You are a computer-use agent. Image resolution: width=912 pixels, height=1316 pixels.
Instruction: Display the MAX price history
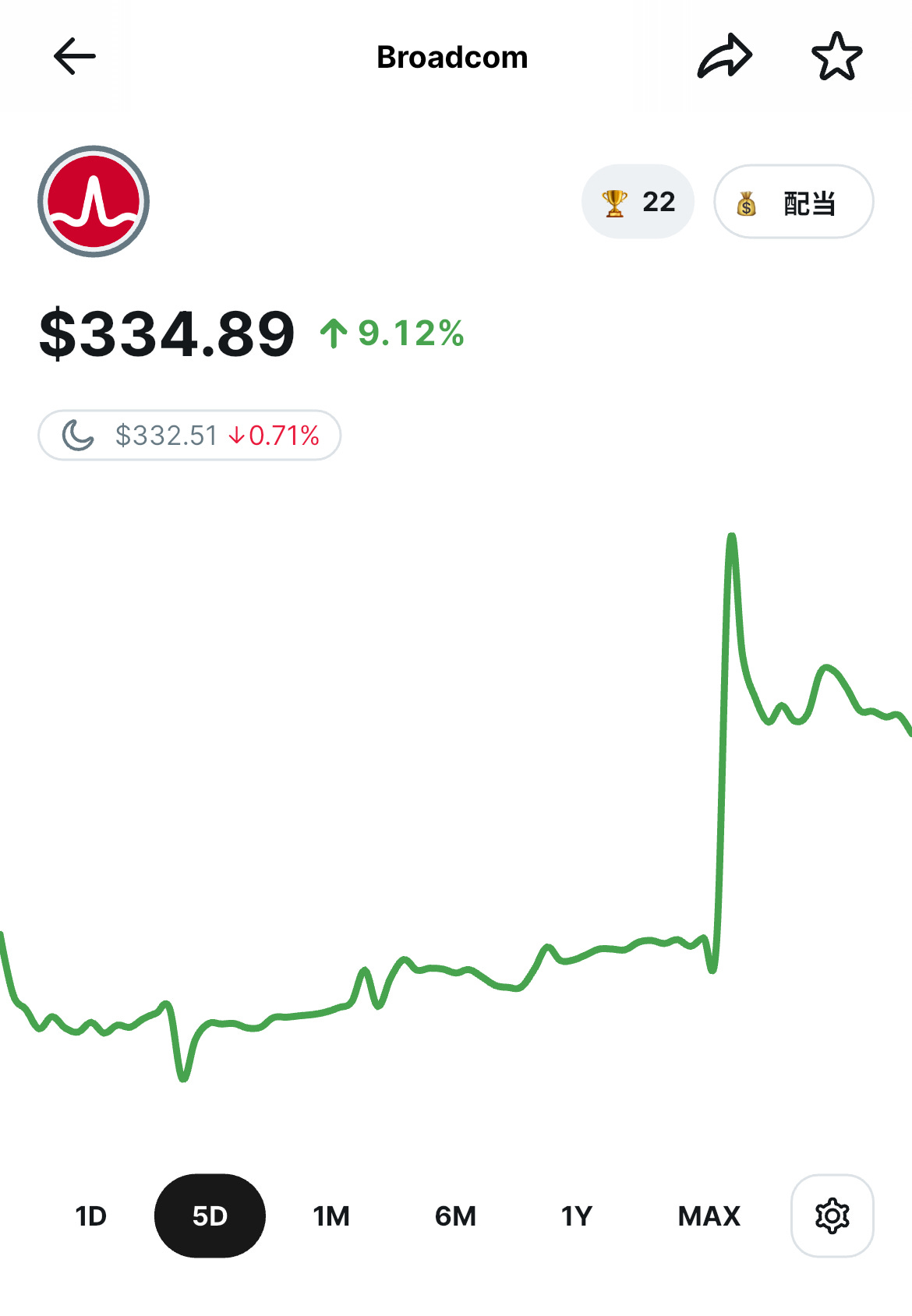pyautogui.click(x=709, y=1215)
